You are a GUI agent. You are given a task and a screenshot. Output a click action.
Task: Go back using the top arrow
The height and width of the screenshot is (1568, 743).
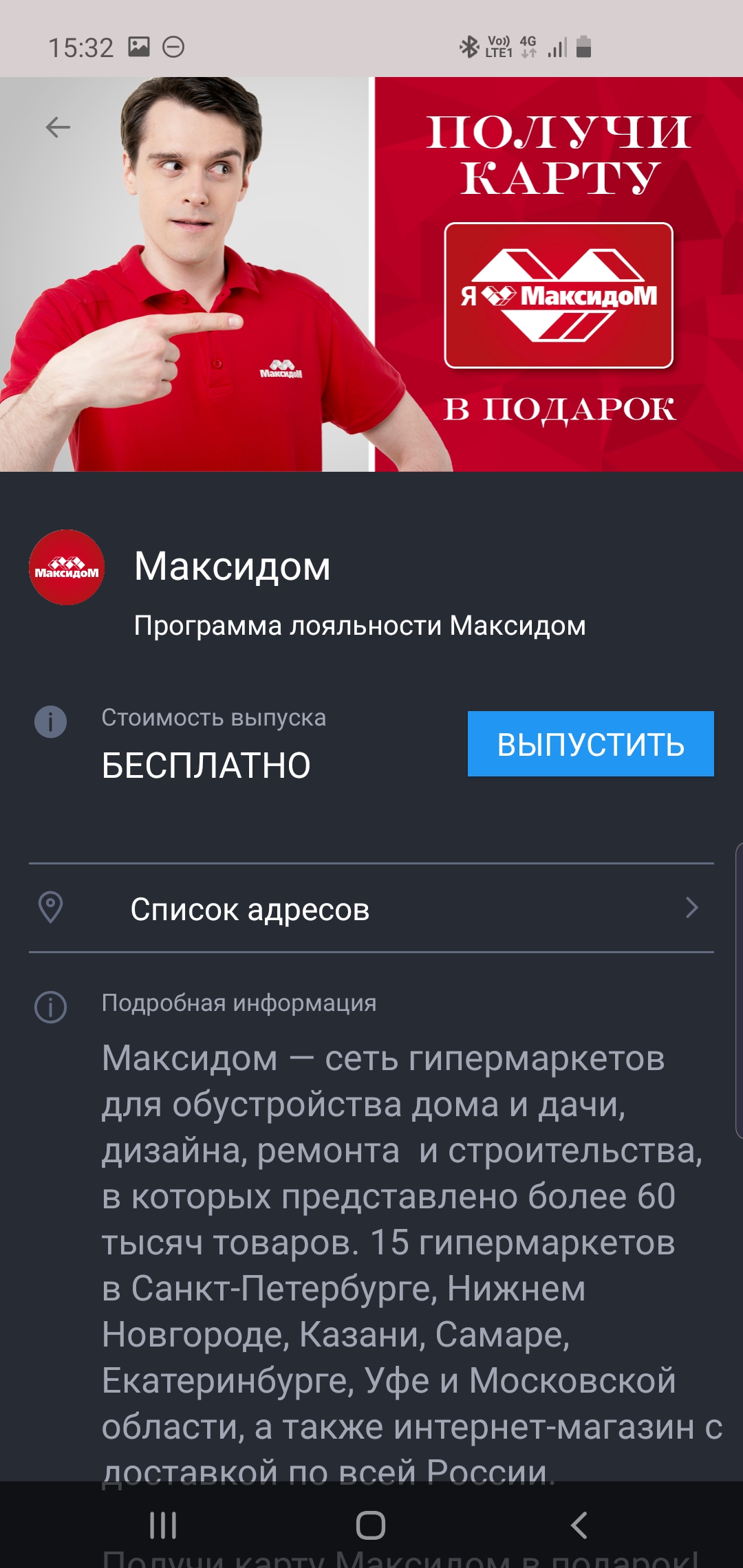tap(58, 127)
